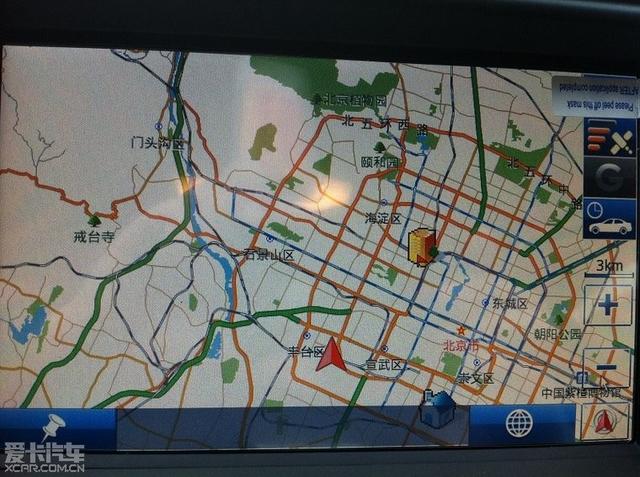640x477 pixels.
Task: Open the car and clock trip info button
Action: (607, 218)
